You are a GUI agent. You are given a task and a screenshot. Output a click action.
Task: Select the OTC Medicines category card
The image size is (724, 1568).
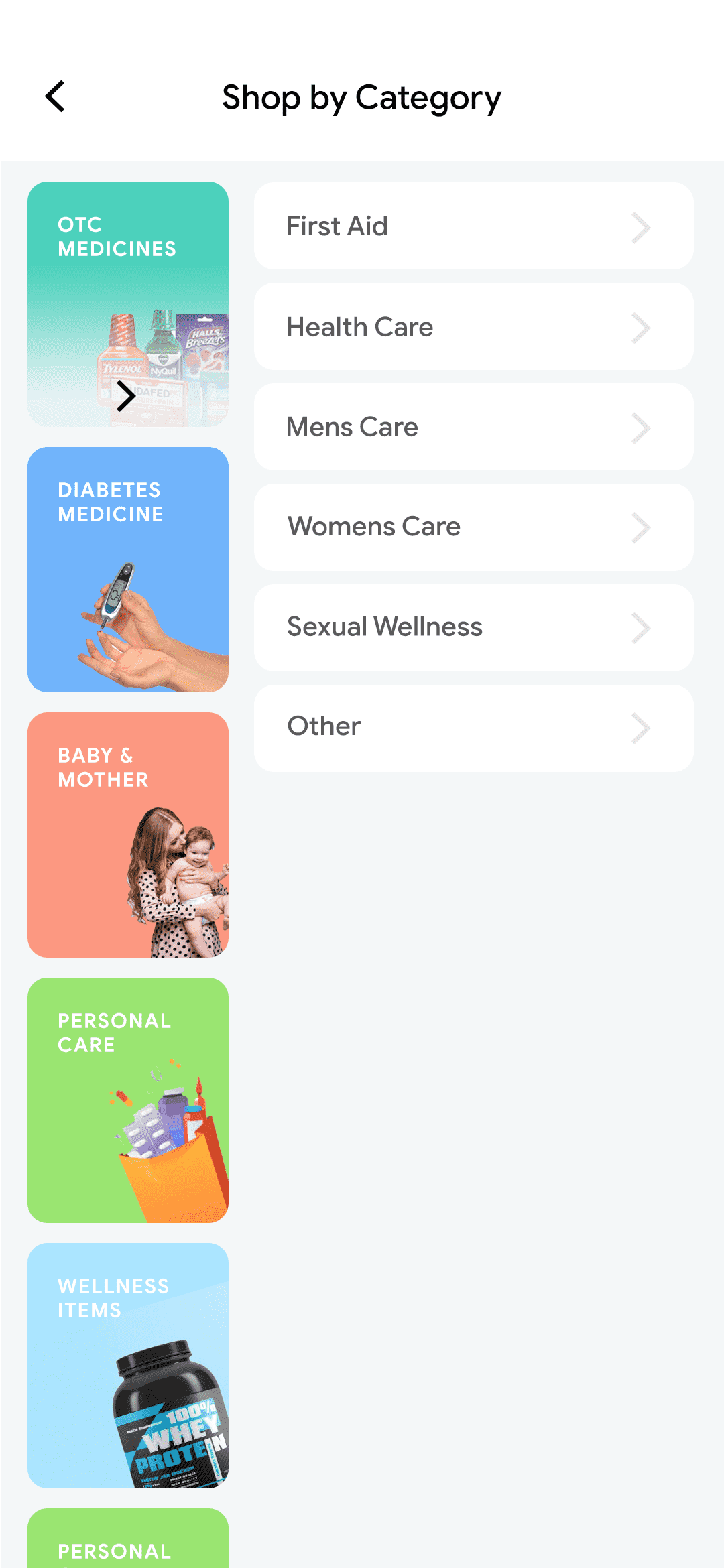pyautogui.click(x=128, y=304)
